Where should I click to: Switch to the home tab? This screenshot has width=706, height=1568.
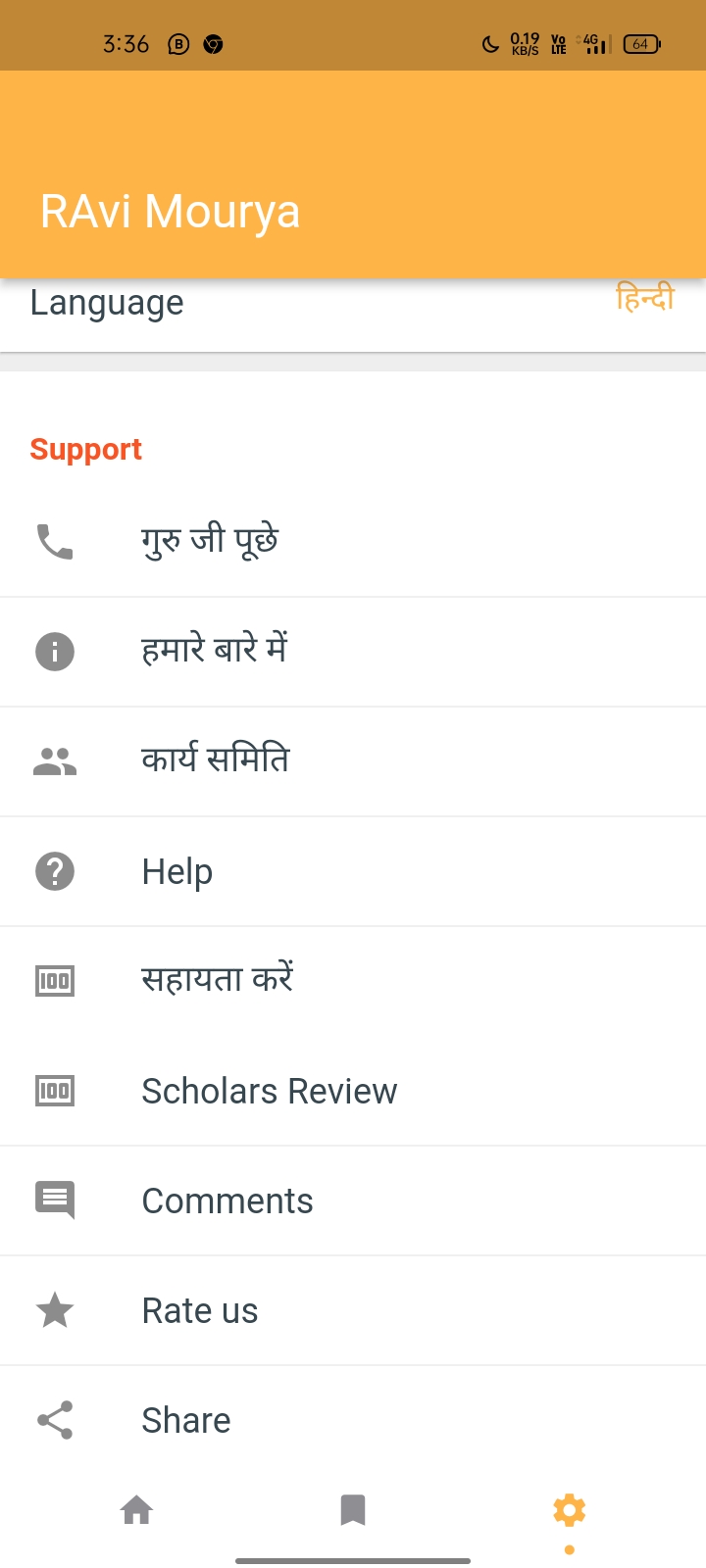136,1510
